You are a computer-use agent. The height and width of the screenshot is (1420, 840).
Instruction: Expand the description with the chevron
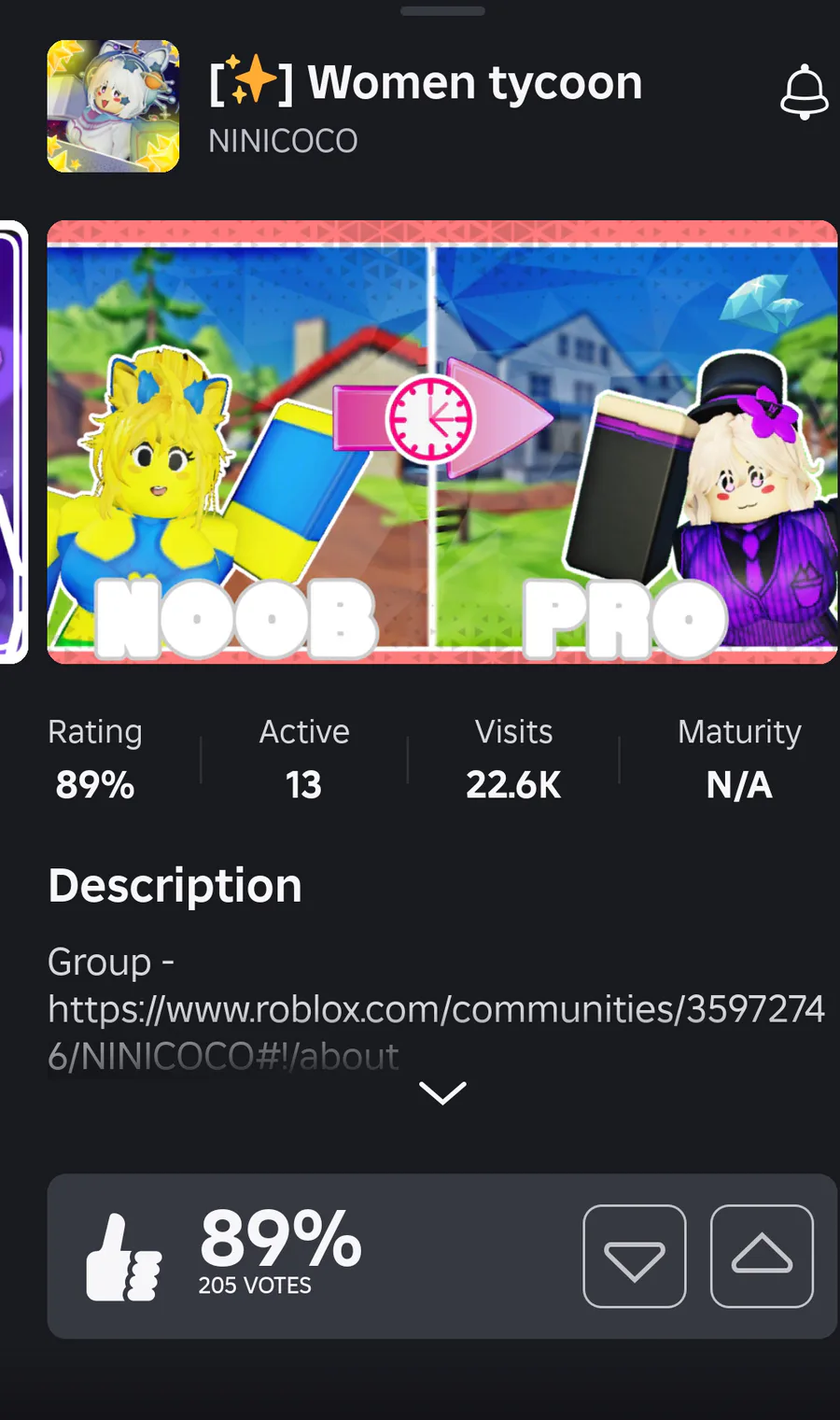(x=442, y=1092)
